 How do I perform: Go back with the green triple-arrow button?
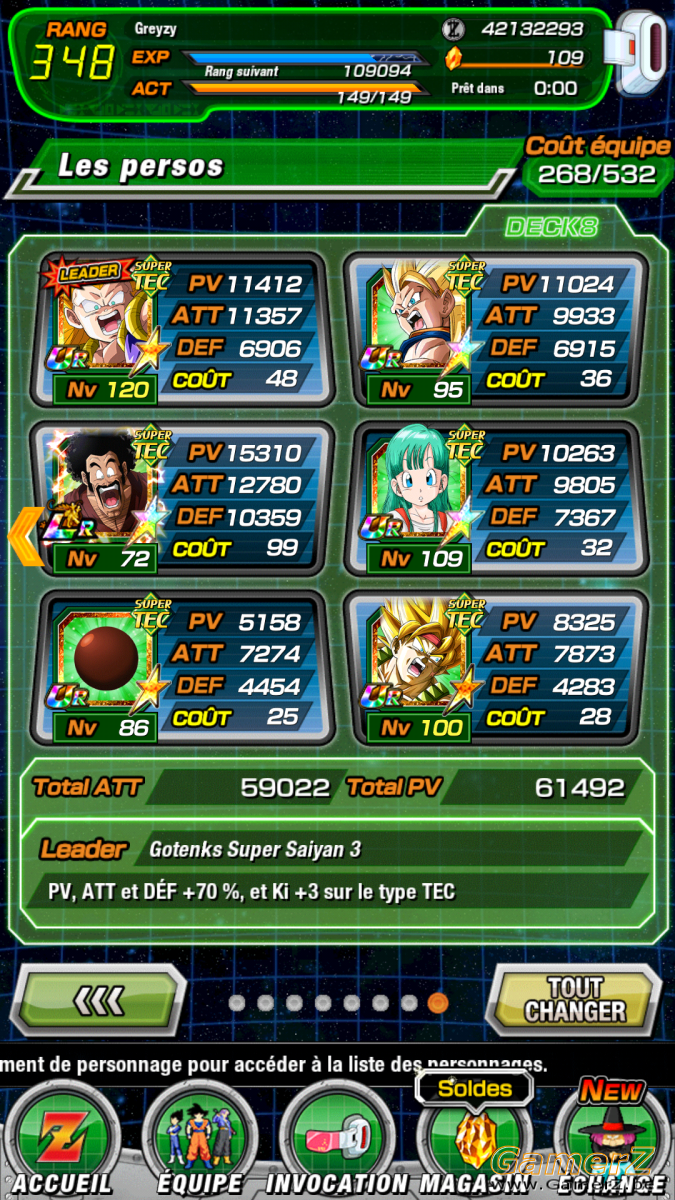click(102, 1000)
